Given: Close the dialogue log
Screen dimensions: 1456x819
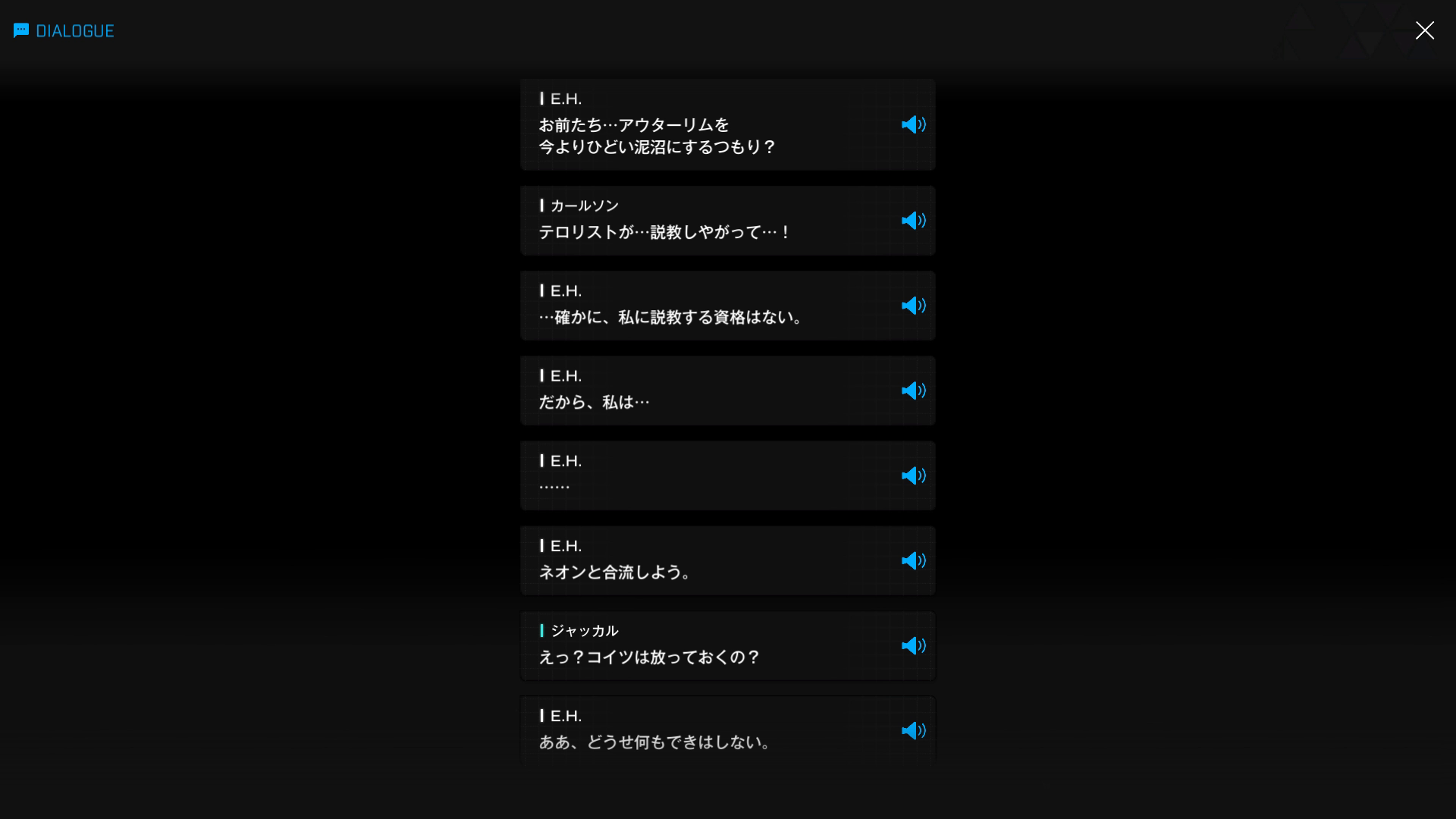Looking at the screenshot, I should pyautogui.click(x=1424, y=30).
